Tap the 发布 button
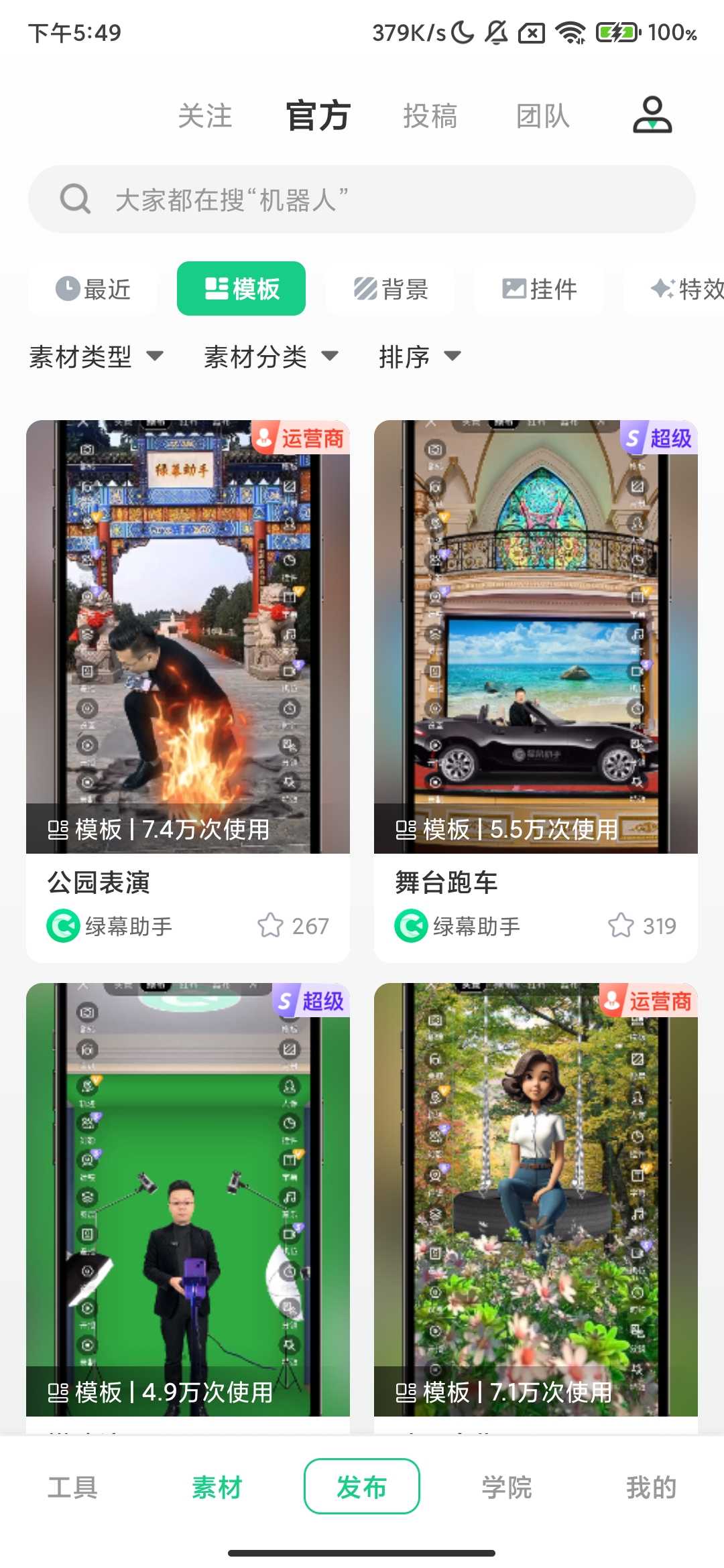This screenshot has width=724, height=1568. tap(362, 1487)
